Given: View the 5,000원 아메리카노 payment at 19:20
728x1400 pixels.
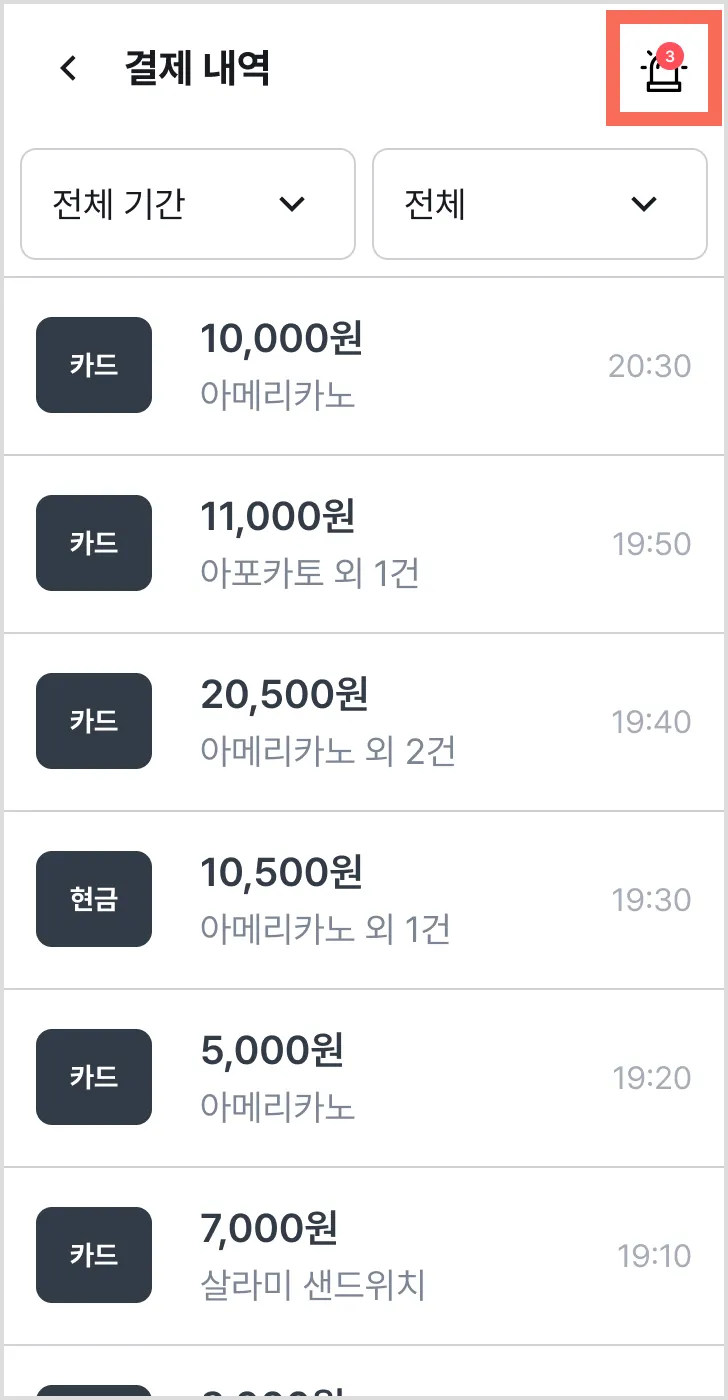Looking at the screenshot, I should click(x=364, y=1078).
